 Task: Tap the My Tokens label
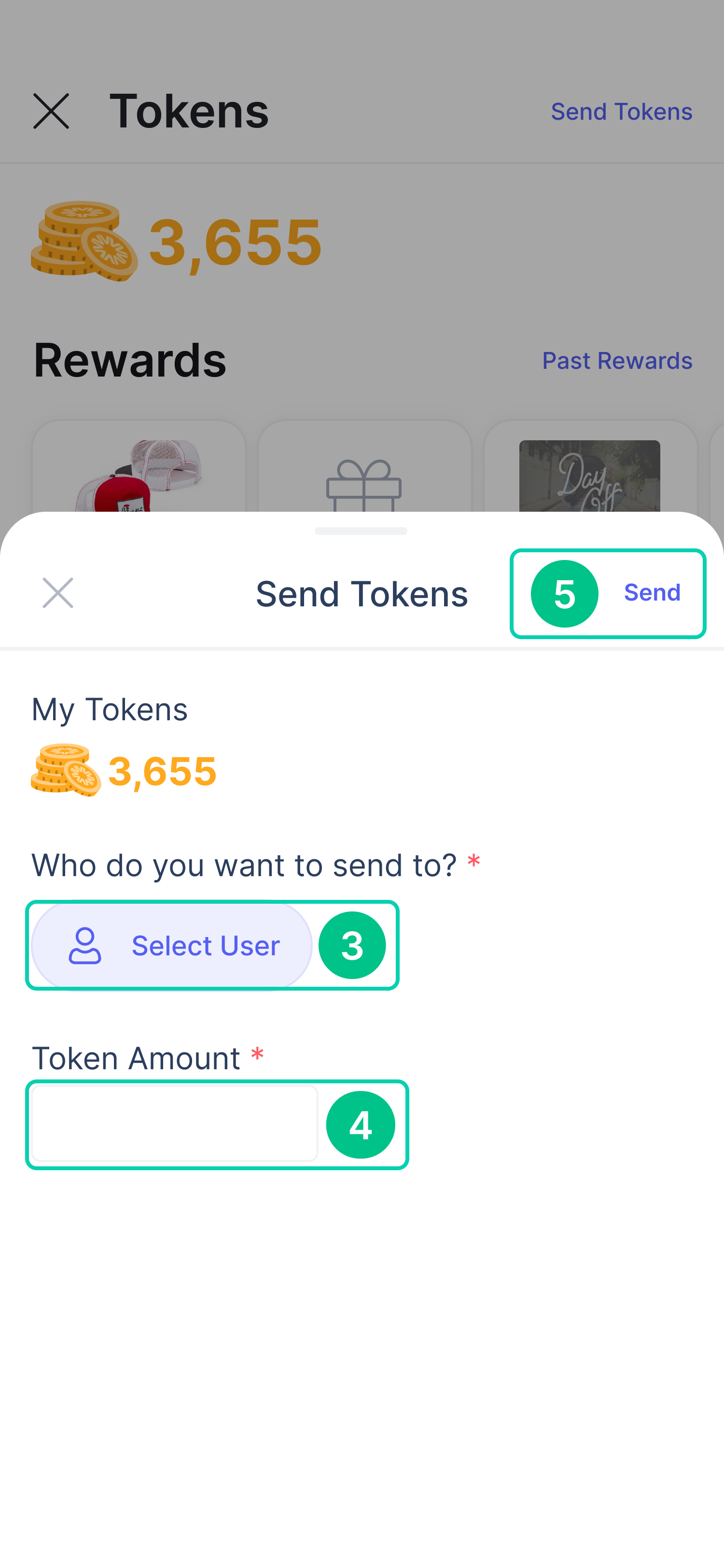110,709
